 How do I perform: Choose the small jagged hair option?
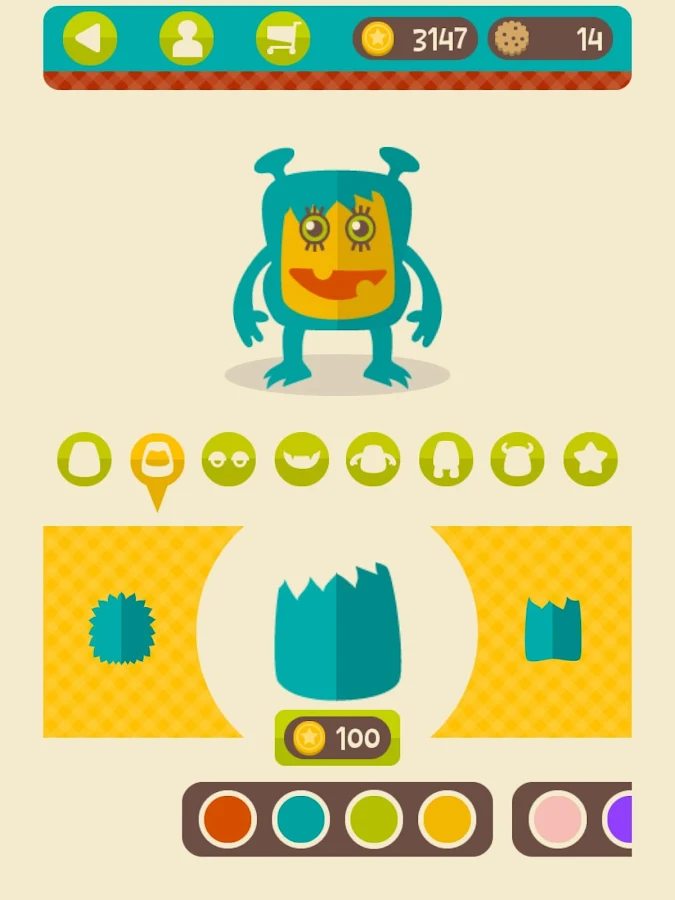pos(553,630)
